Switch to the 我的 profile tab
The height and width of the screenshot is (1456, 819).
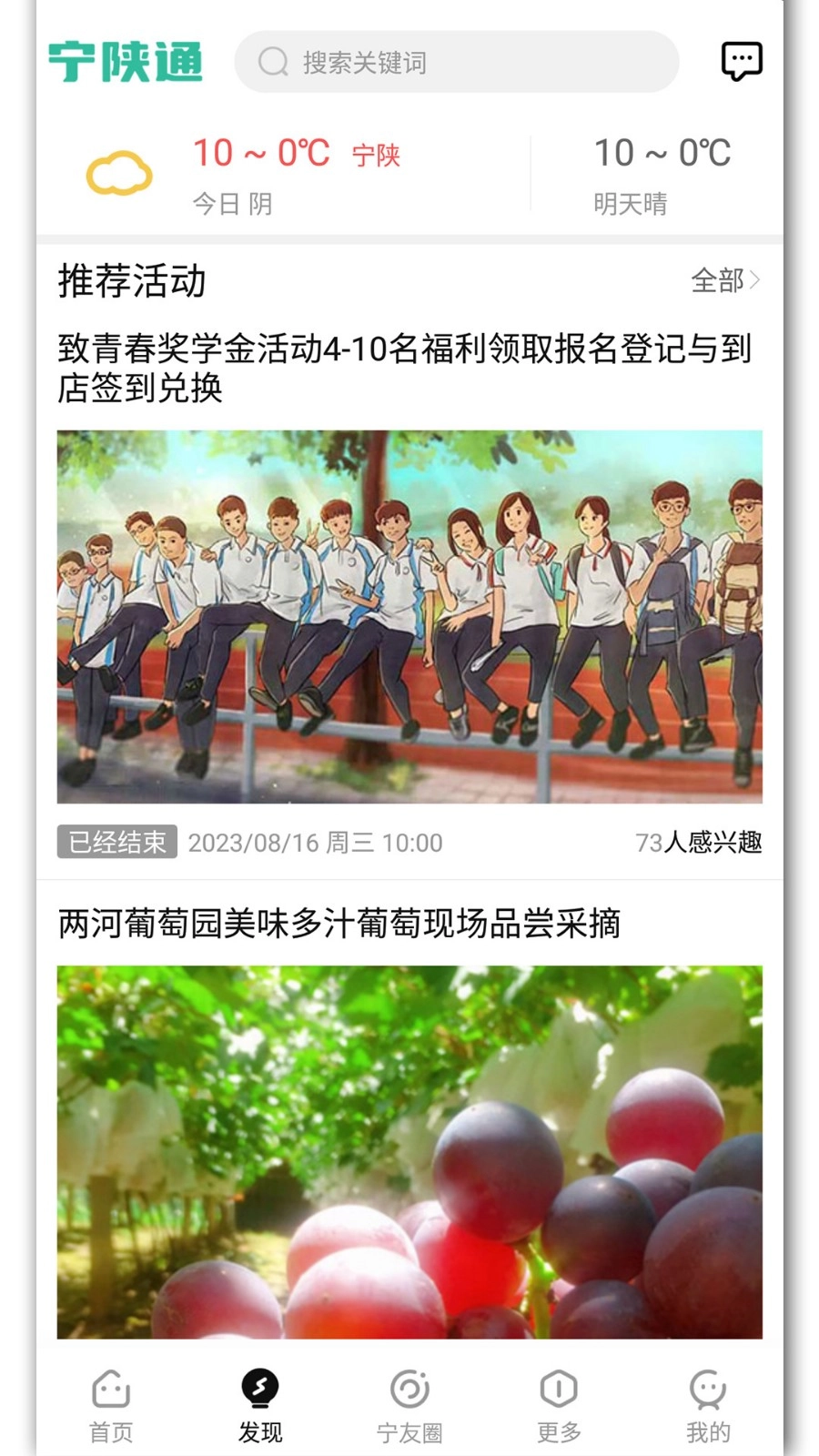pyautogui.click(x=708, y=1407)
